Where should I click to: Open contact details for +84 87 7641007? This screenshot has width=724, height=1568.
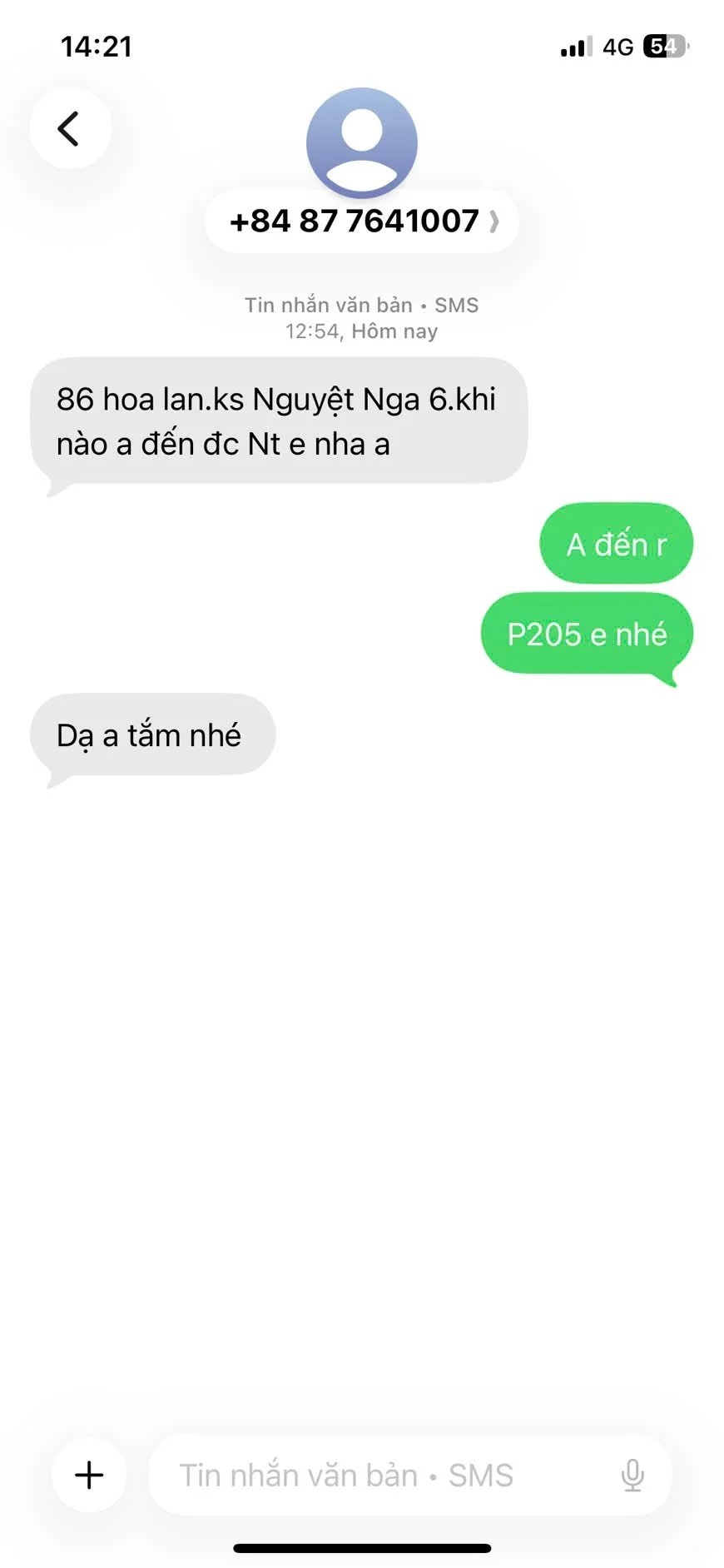(362, 222)
